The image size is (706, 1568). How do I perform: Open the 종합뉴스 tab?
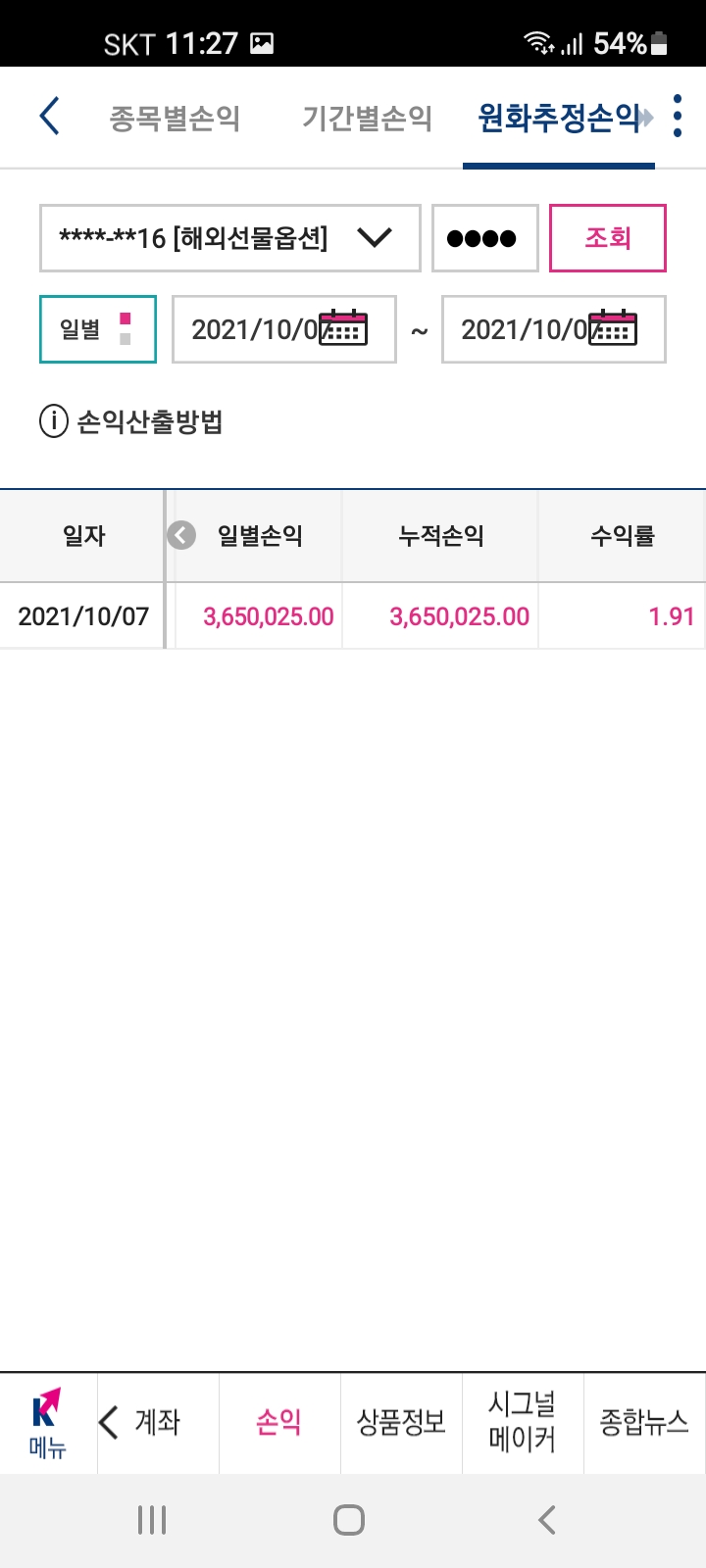644,1423
